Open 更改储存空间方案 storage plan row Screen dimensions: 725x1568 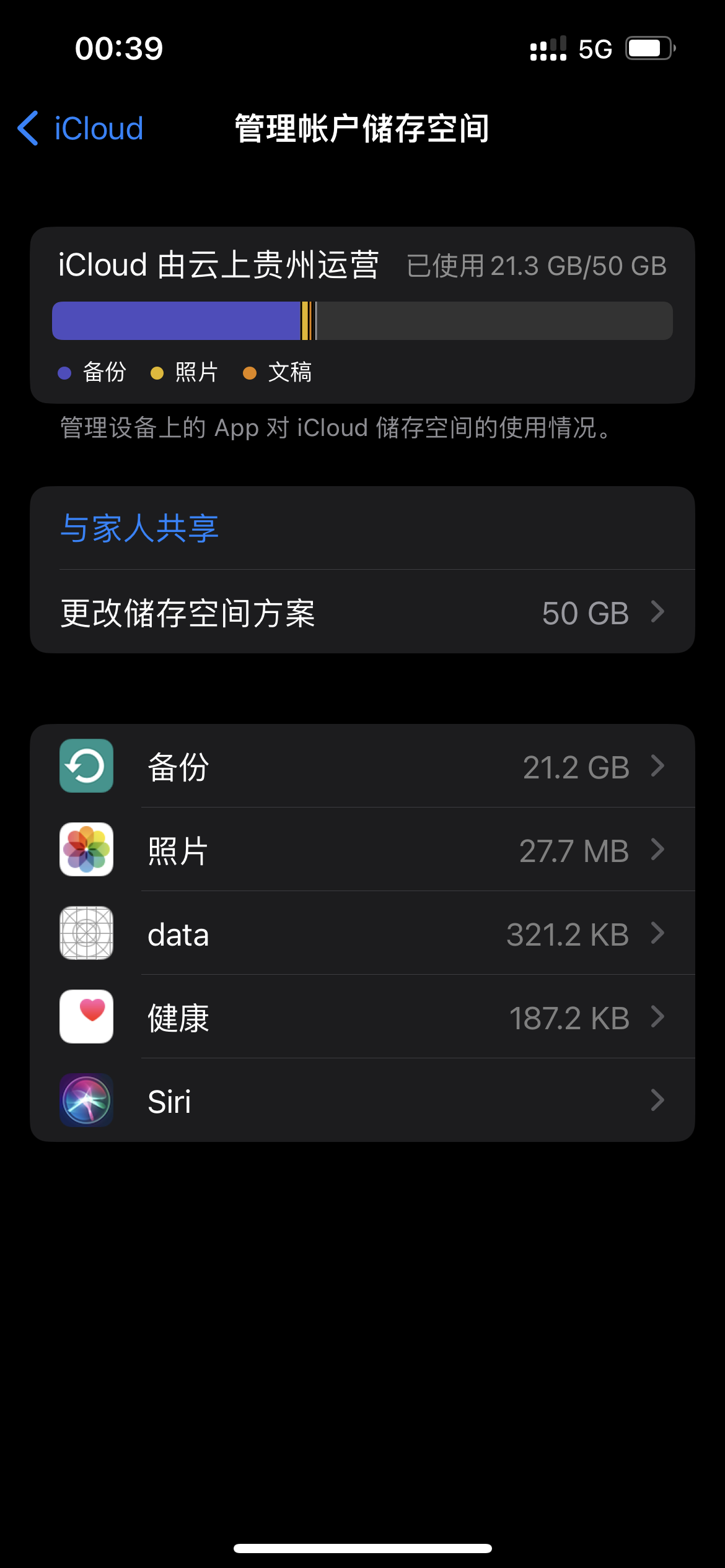click(362, 612)
